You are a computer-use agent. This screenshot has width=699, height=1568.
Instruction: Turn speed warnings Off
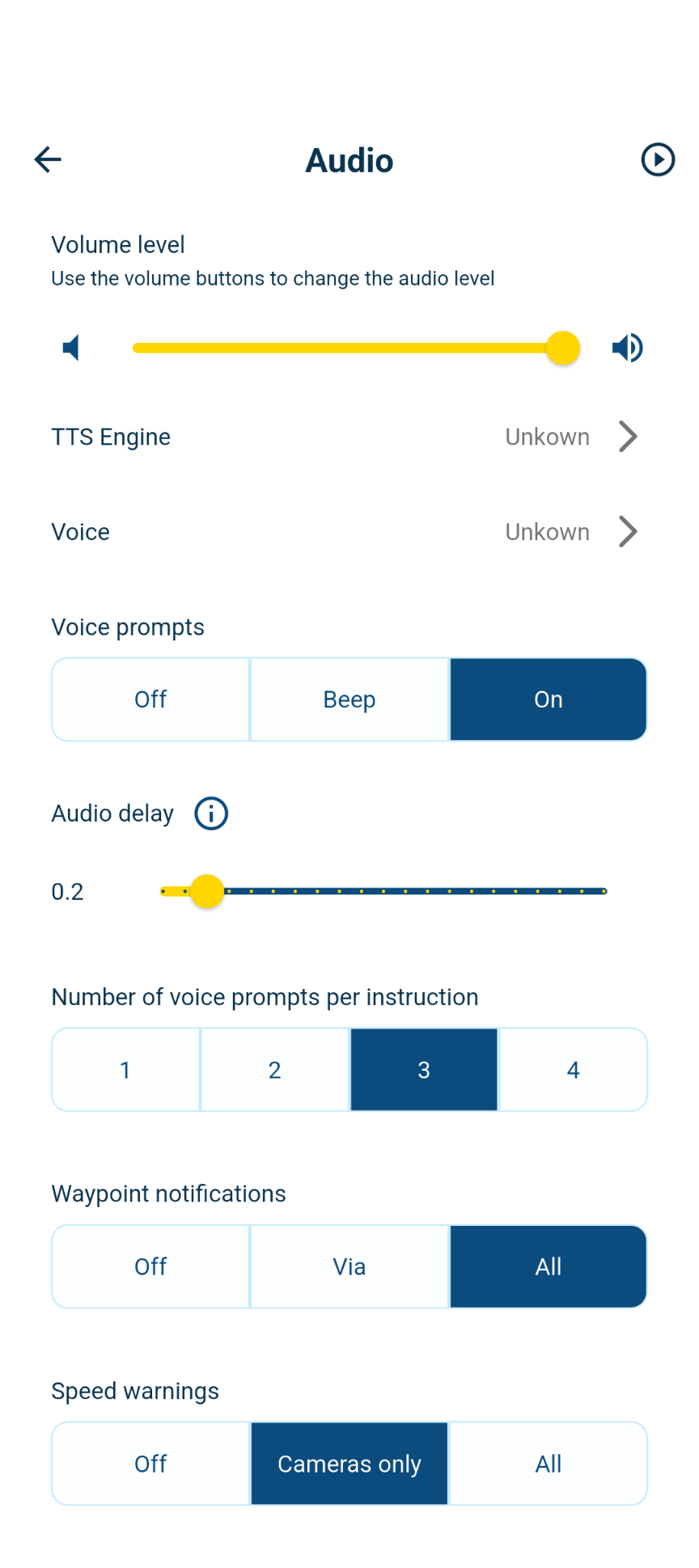(150, 1464)
